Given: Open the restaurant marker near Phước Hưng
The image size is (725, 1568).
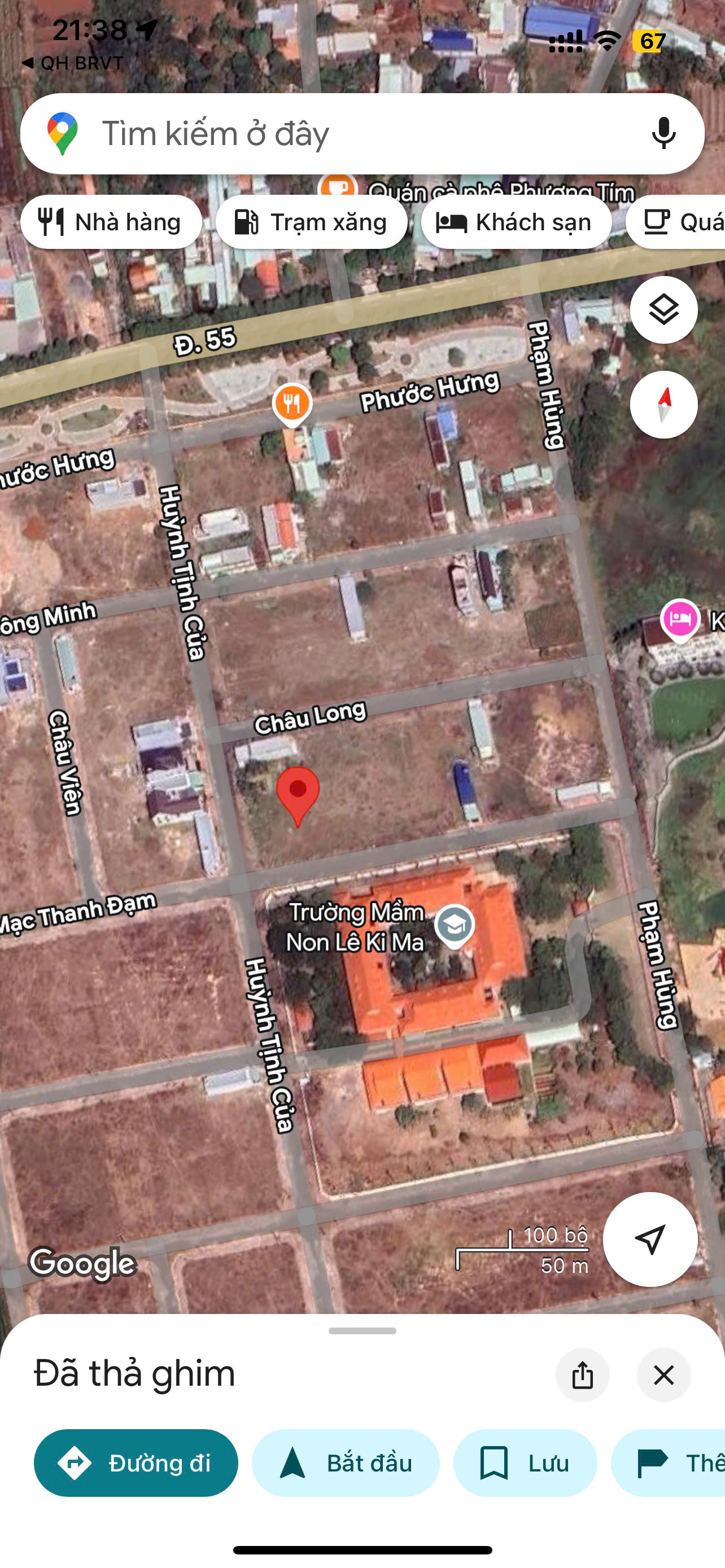Looking at the screenshot, I should tap(292, 403).
